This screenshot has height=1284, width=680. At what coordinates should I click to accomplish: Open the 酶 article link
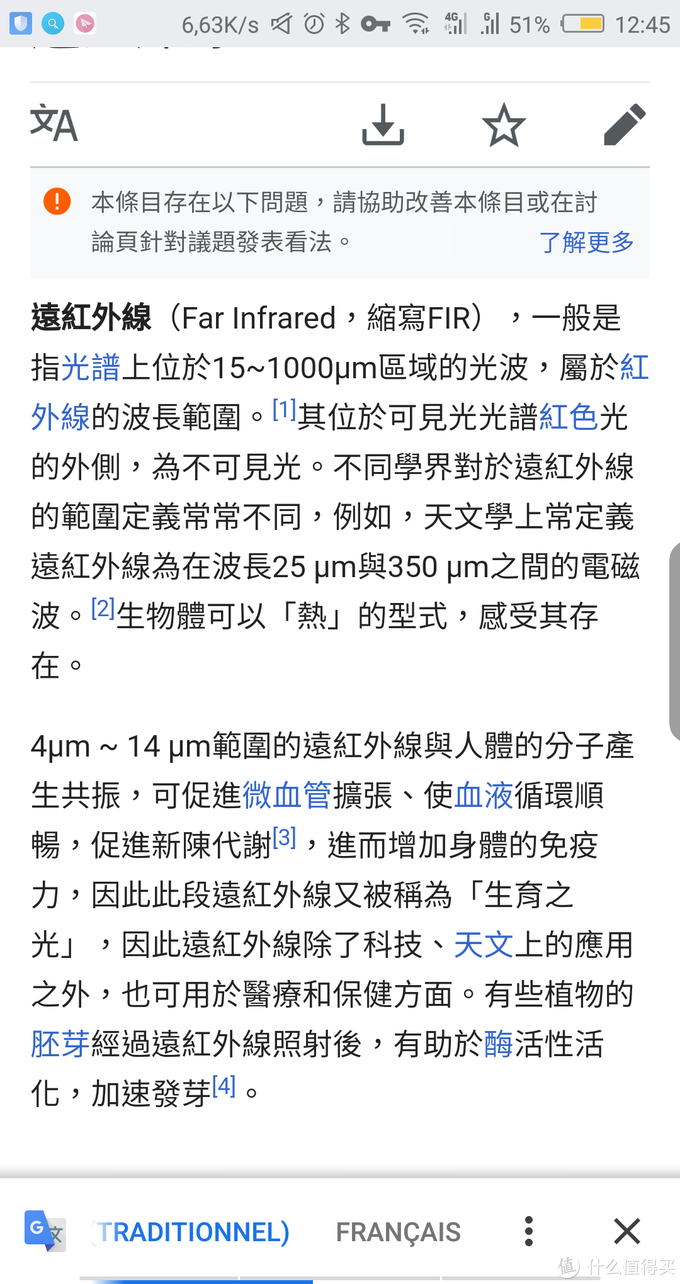coord(498,1044)
